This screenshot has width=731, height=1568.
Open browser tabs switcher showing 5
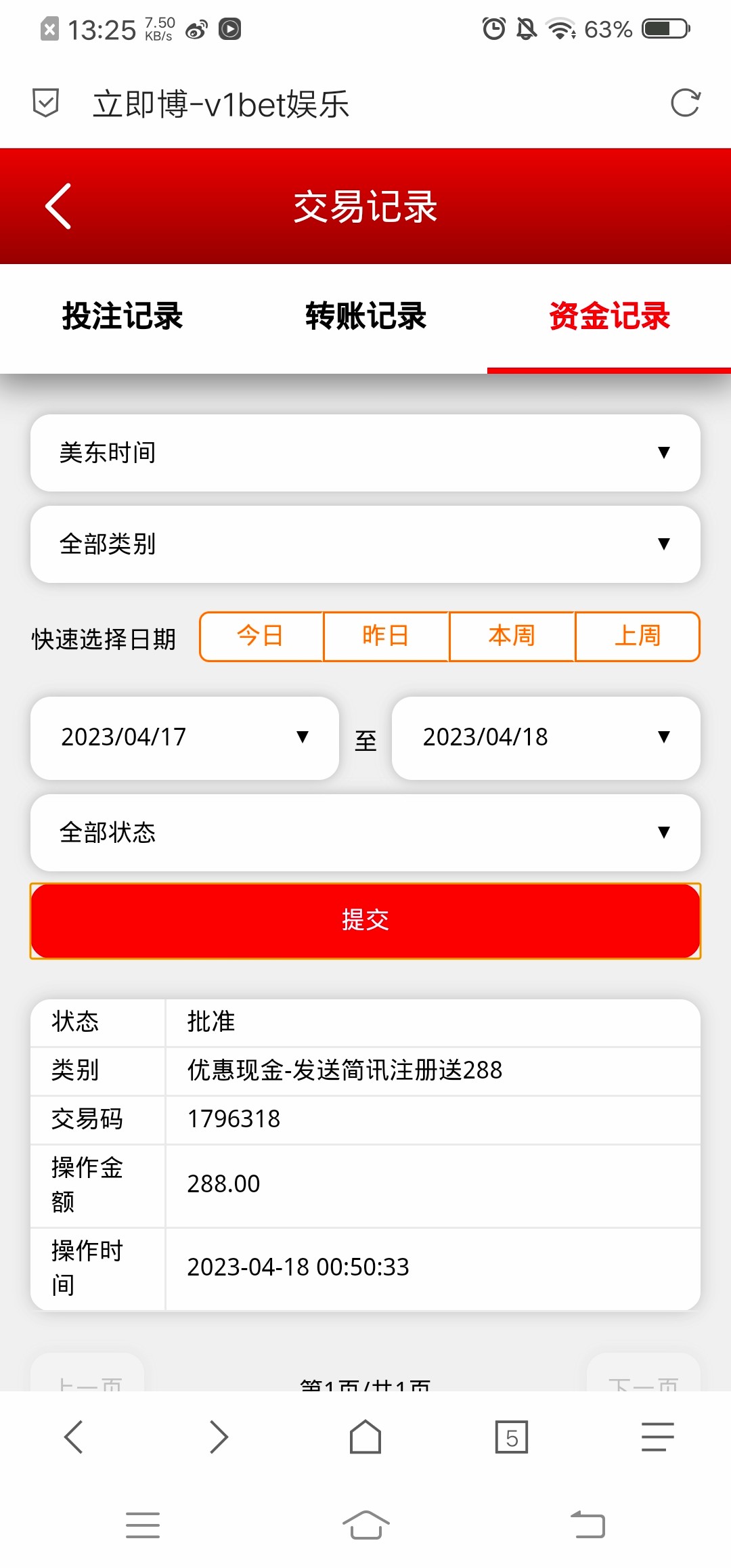point(512,1437)
